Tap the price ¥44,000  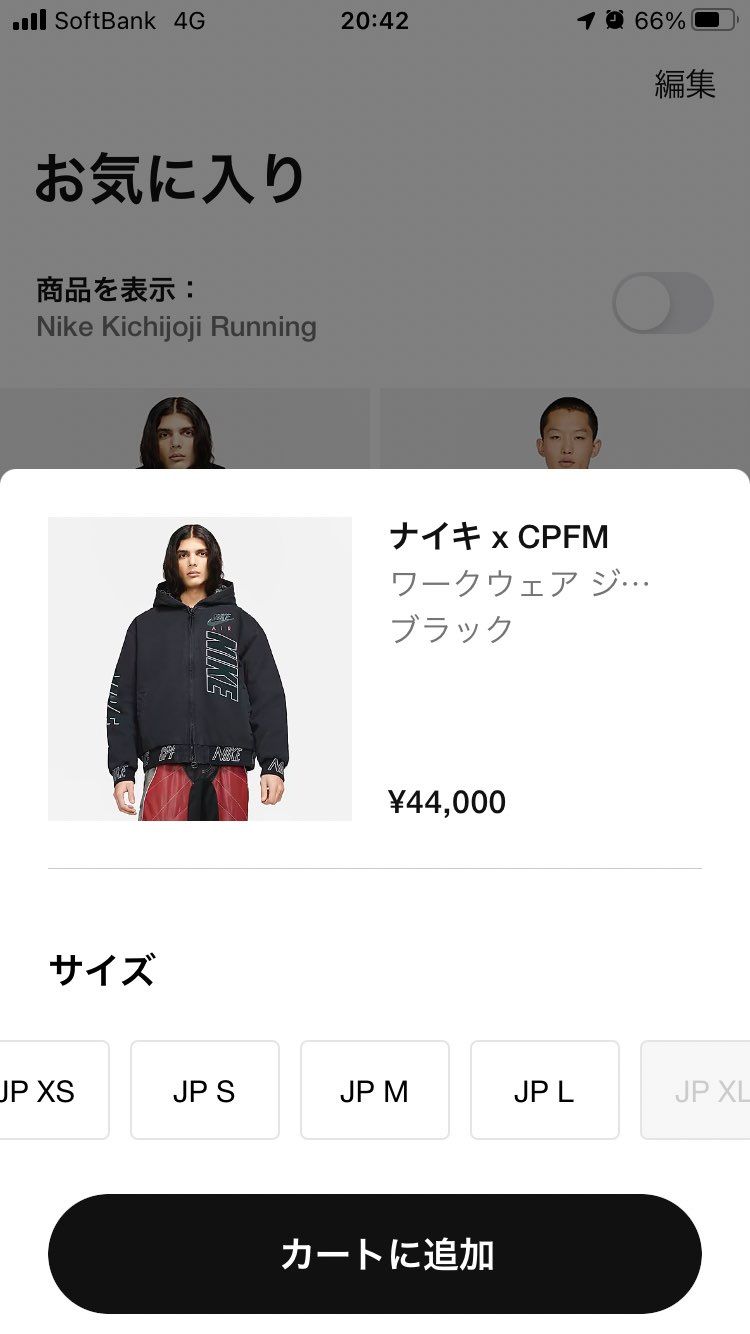pos(446,801)
